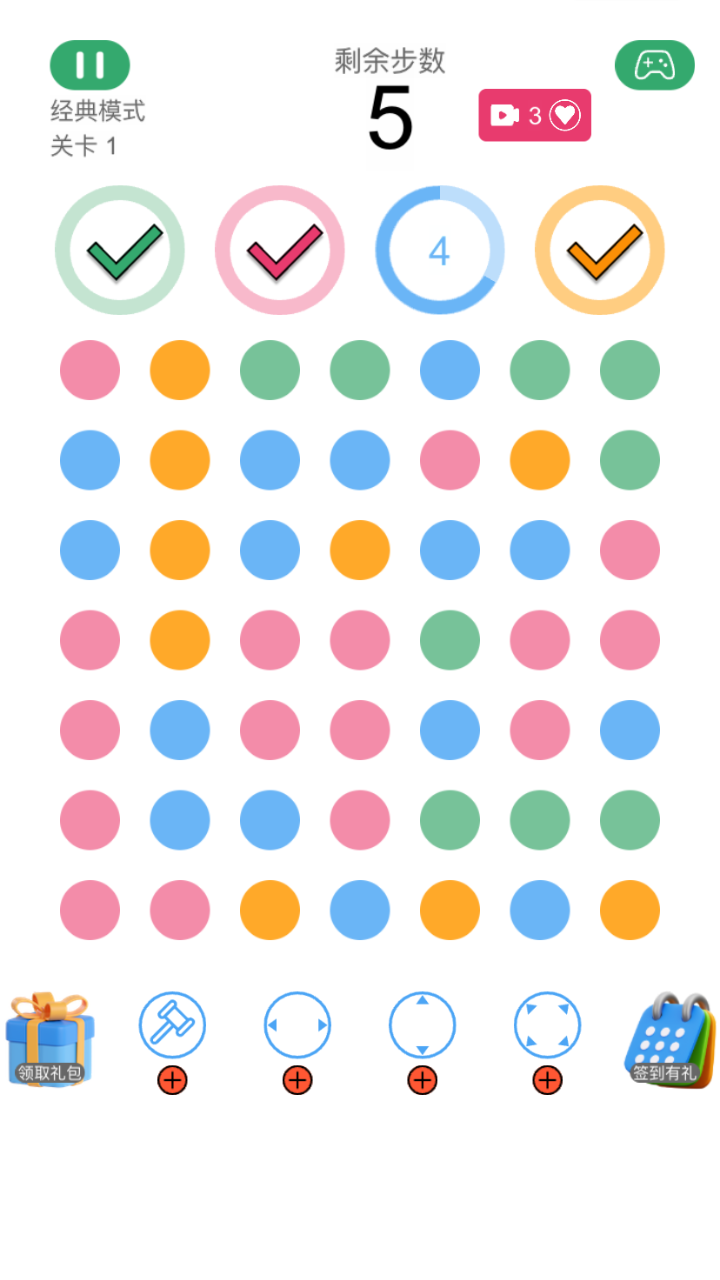
Task: Activate the vertical arrows power-up
Action: [x=422, y=1025]
